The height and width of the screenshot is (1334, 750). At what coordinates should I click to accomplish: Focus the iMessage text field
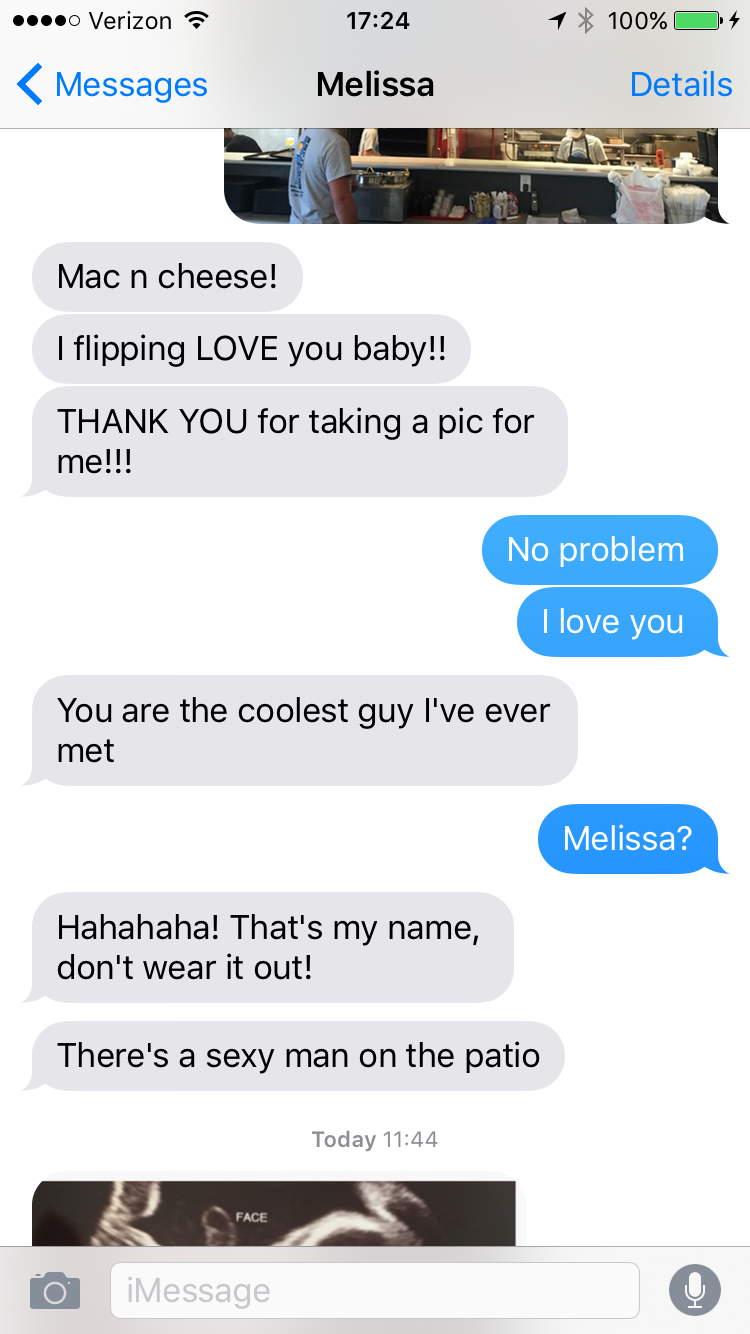click(374, 1290)
